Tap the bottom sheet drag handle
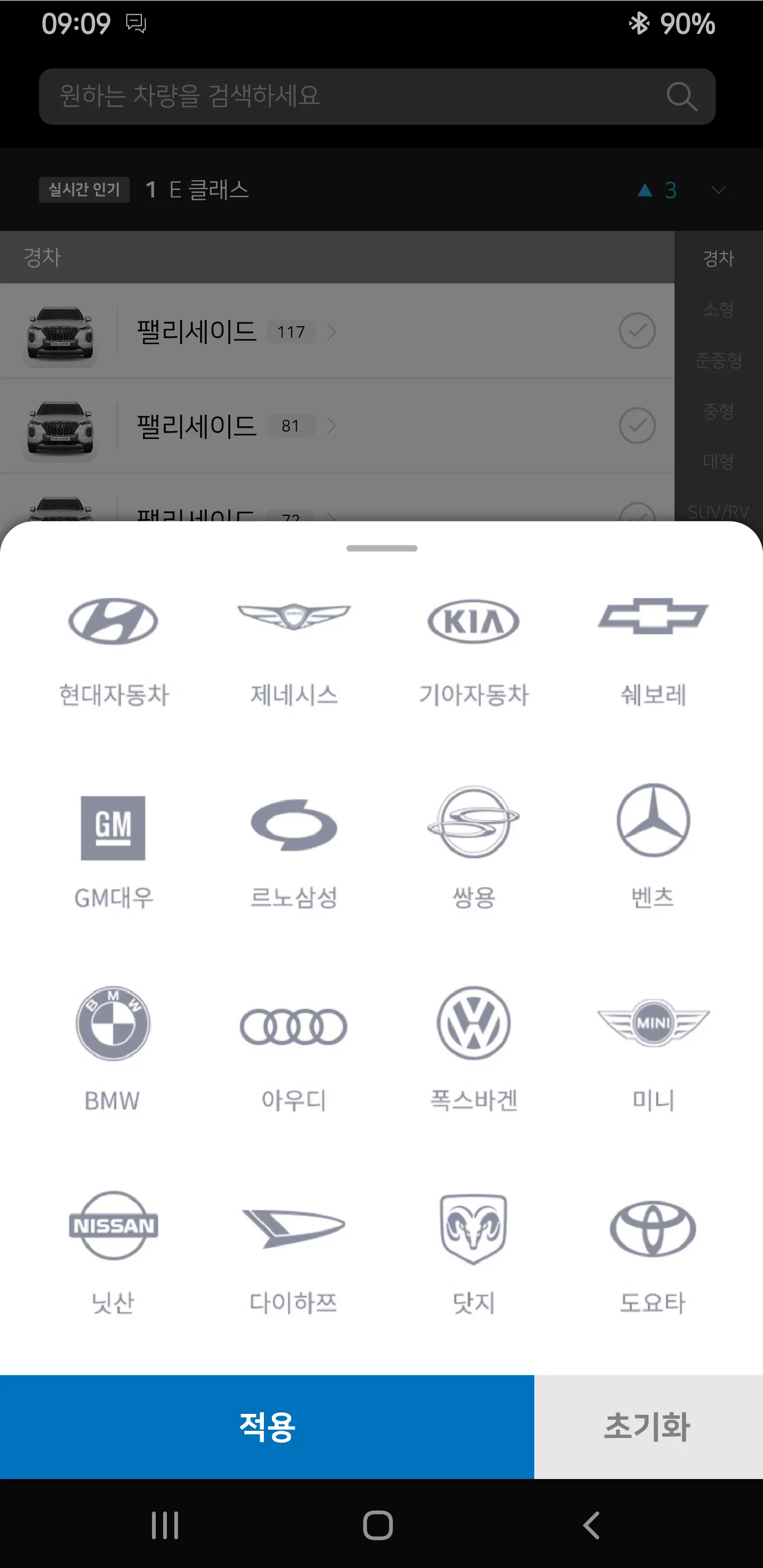 pos(382,549)
